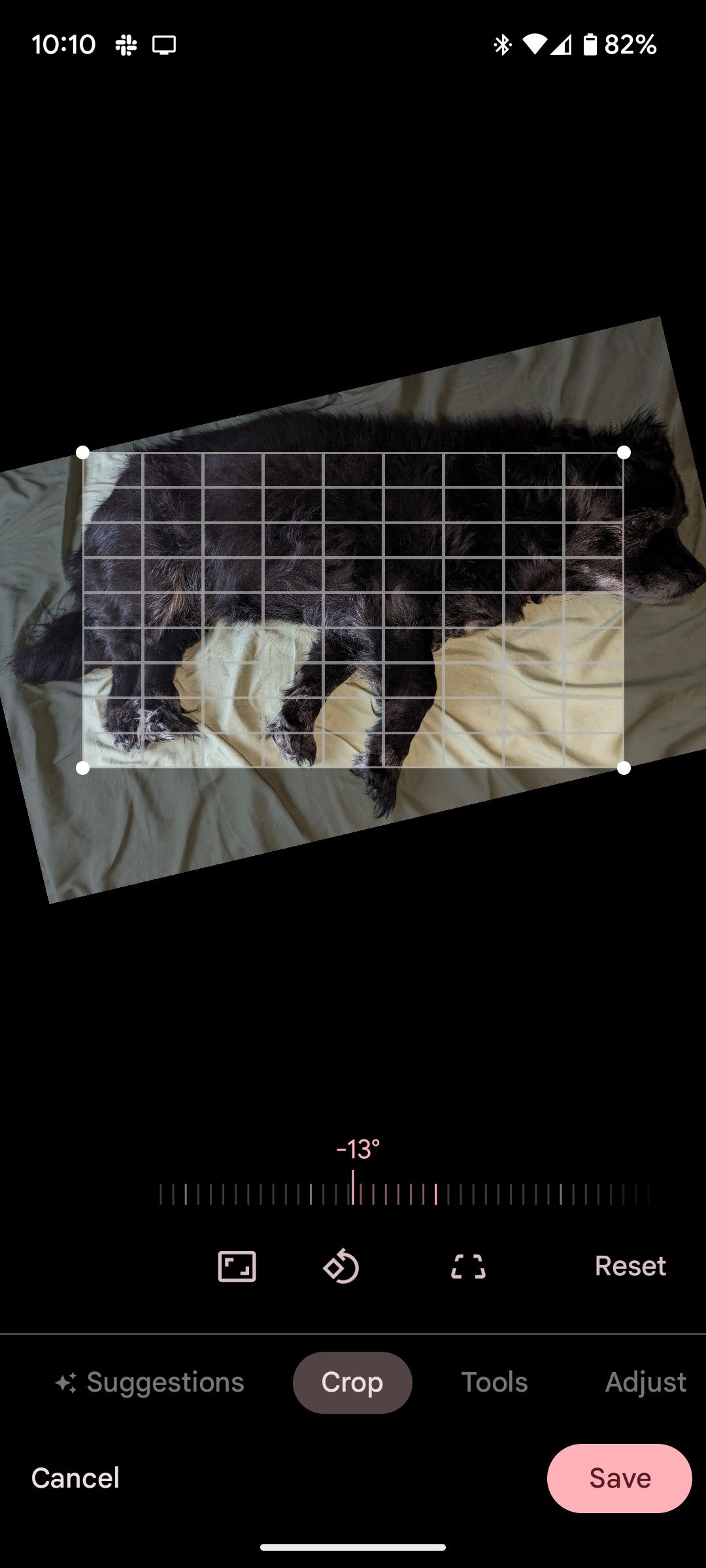This screenshot has height=1568, width=706.
Task: Save the edited photo
Action: (x=619, y=1478)
